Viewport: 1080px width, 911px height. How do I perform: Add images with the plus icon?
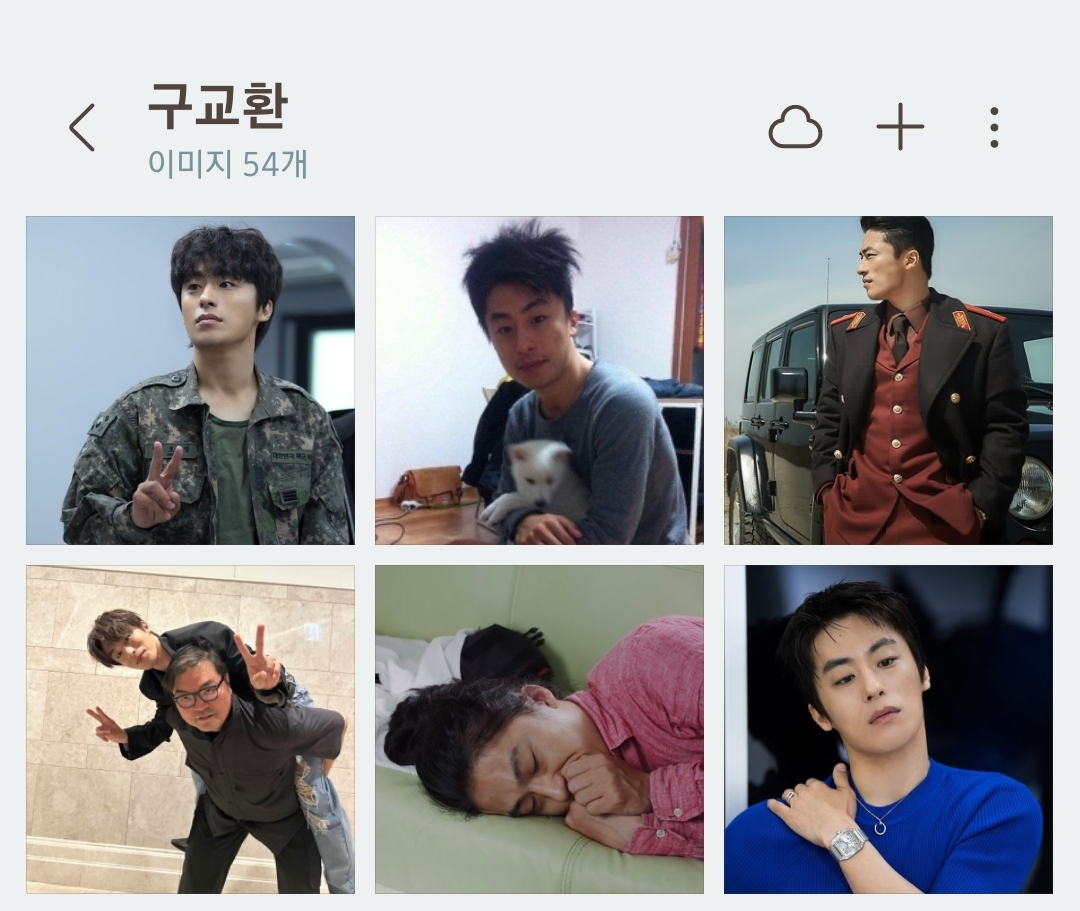(900, 128)
